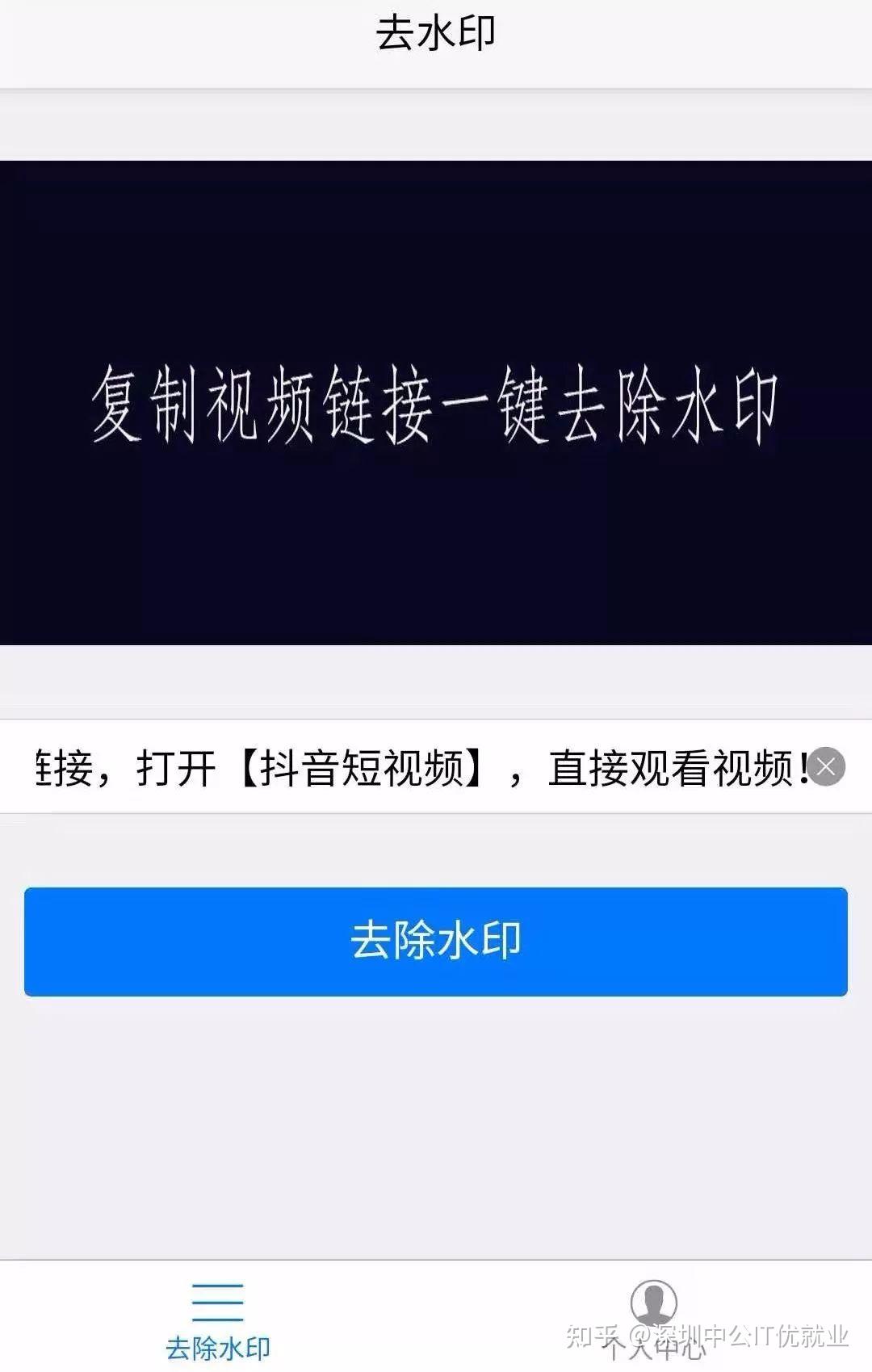872x1372 pixels.
Task: Open the 去水印 title in the top bar
Action: (x=436, y=31)
